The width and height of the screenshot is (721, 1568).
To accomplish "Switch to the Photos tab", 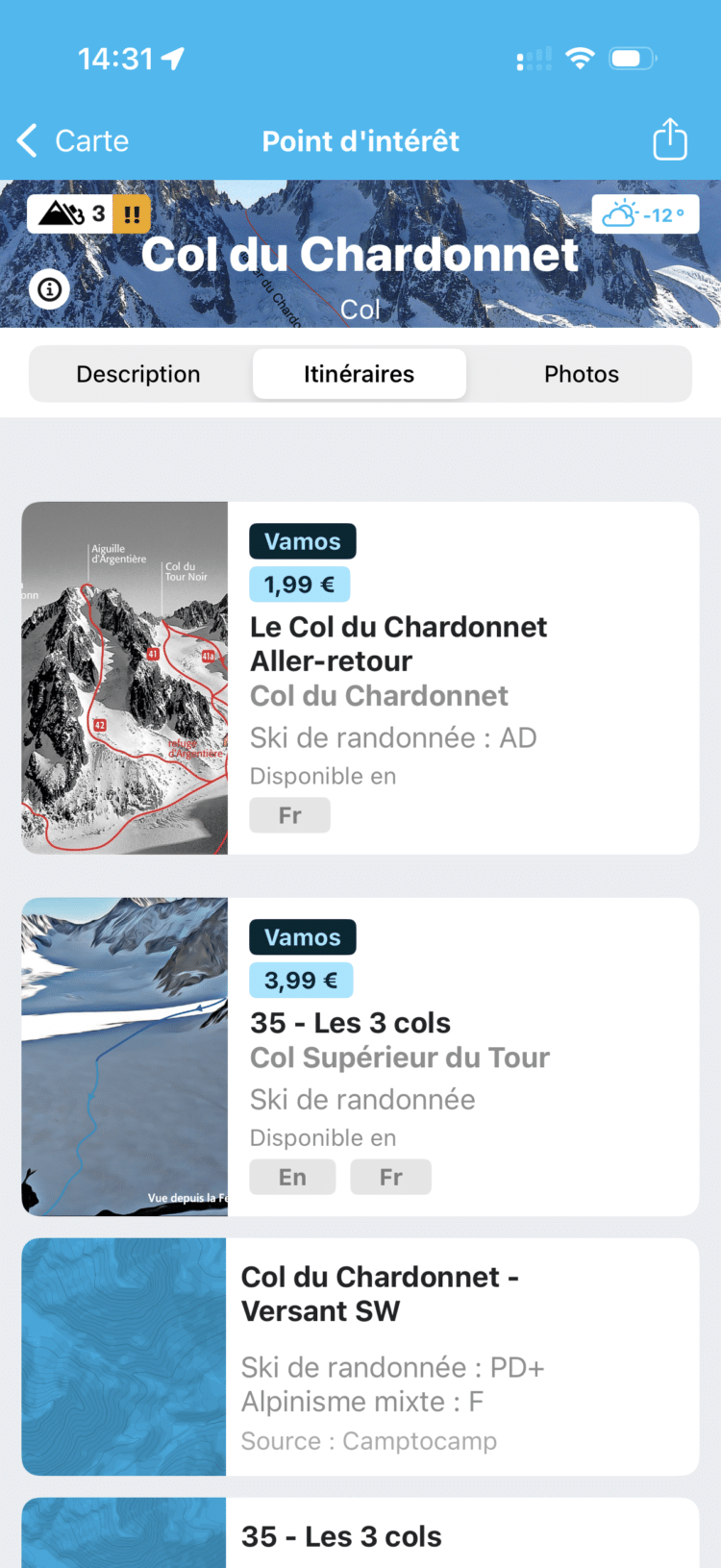I will click(x=581, y=374).
